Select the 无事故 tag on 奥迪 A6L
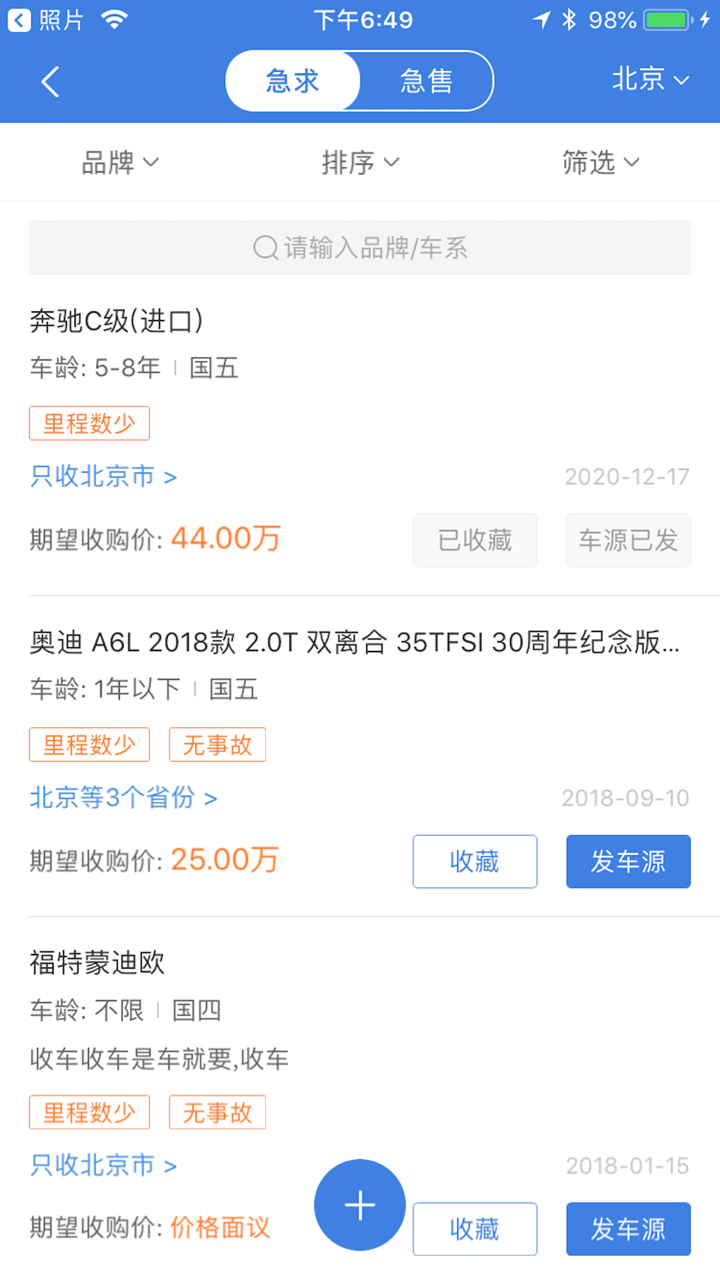 tap(217, 744)
